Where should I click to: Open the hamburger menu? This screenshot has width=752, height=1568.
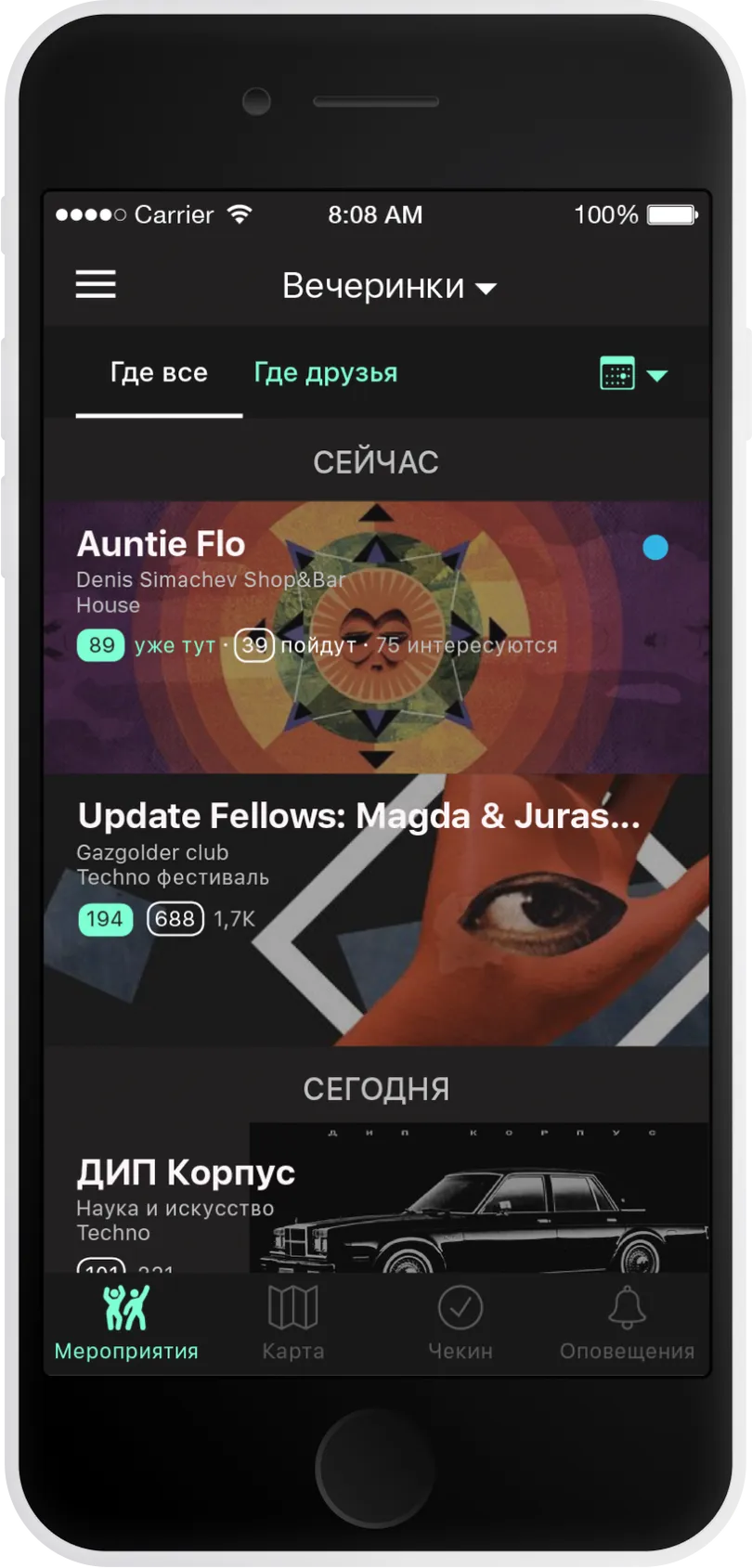[96, 284]
